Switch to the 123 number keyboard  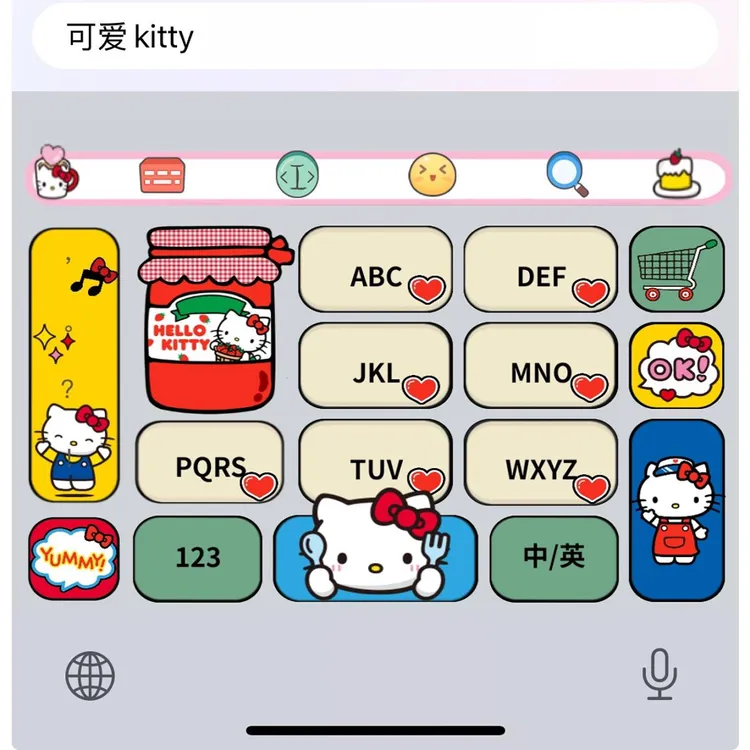tap(198, 558)
